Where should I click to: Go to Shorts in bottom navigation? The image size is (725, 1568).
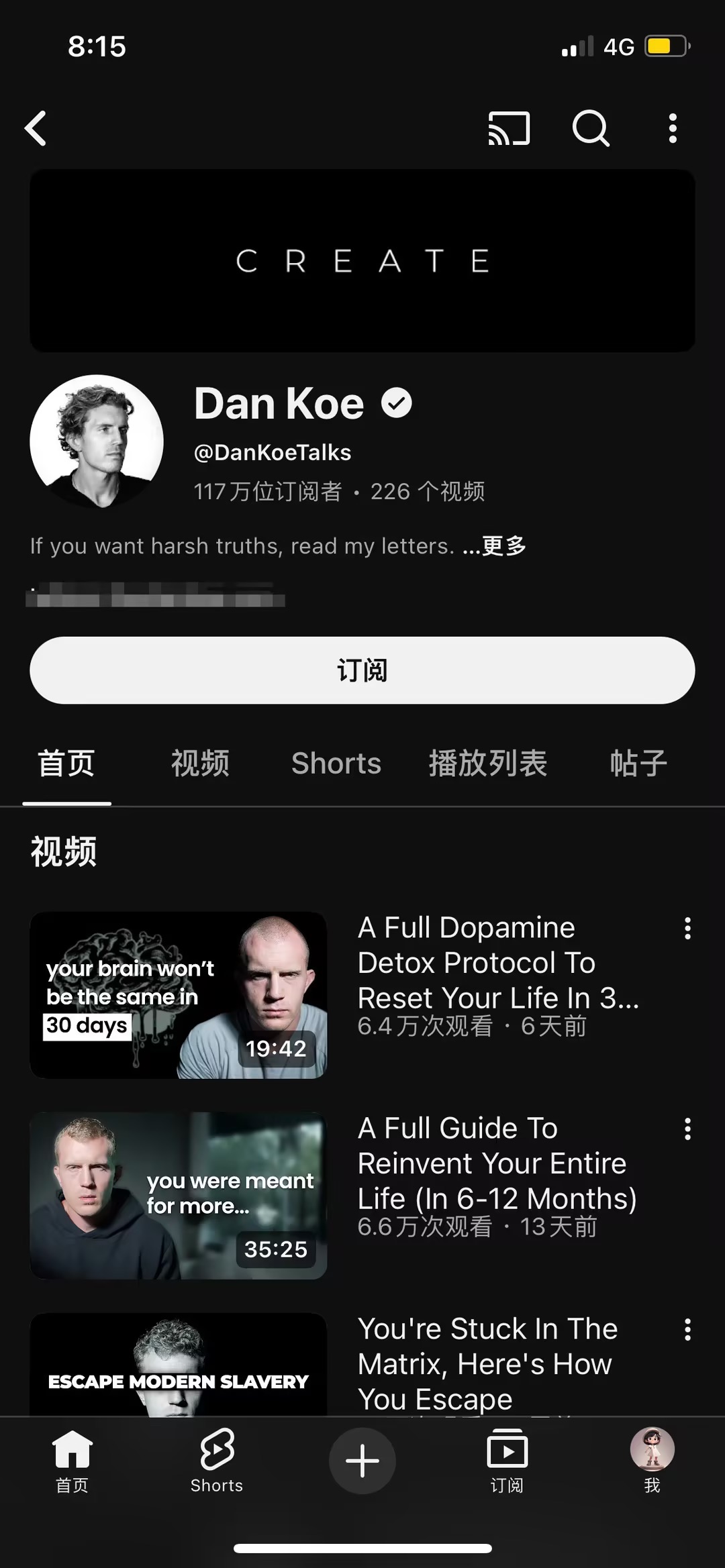pyautogui.click(x=216, y=1461)
